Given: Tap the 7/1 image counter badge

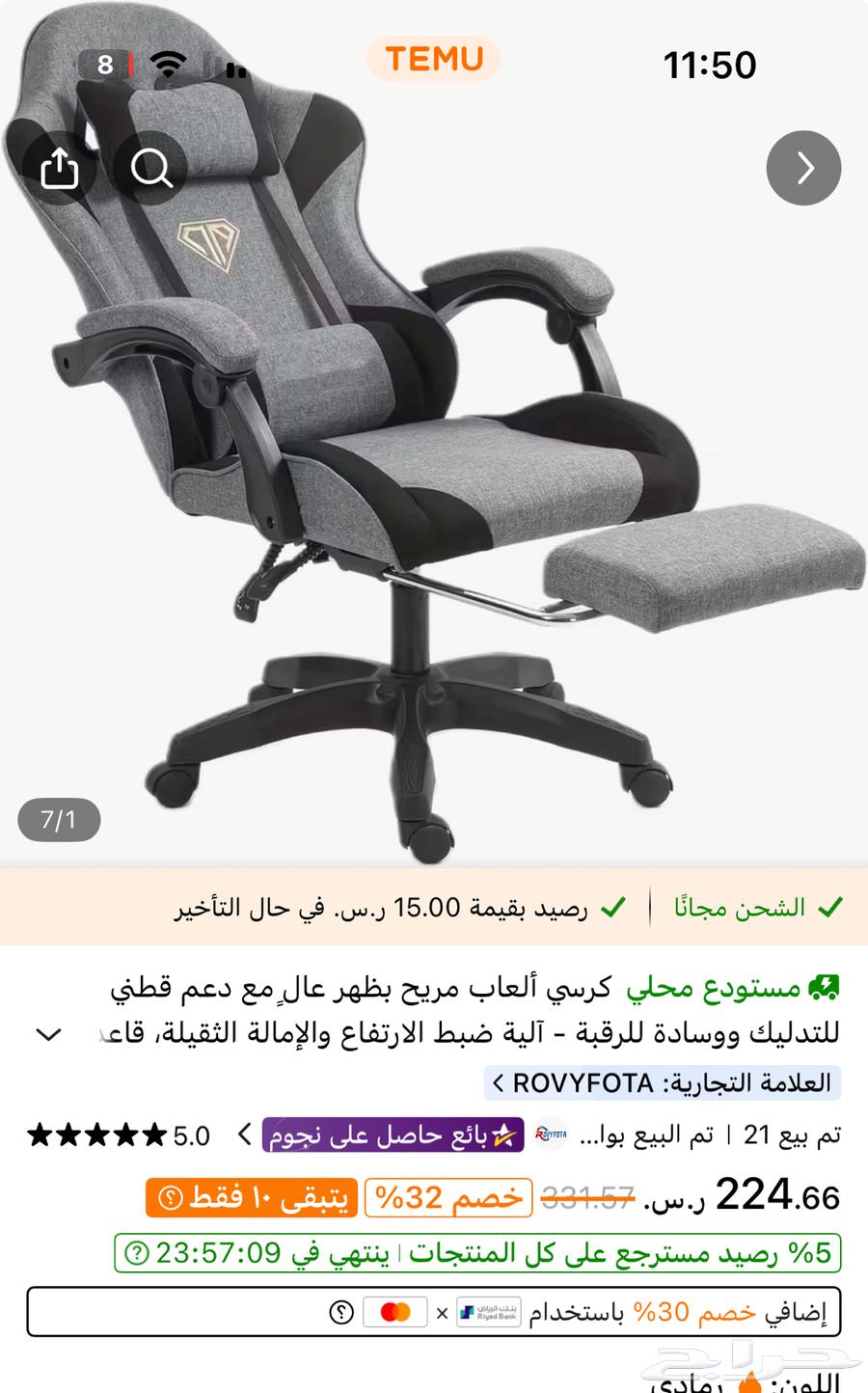Looking at the screenshot, I should (60, 821).
